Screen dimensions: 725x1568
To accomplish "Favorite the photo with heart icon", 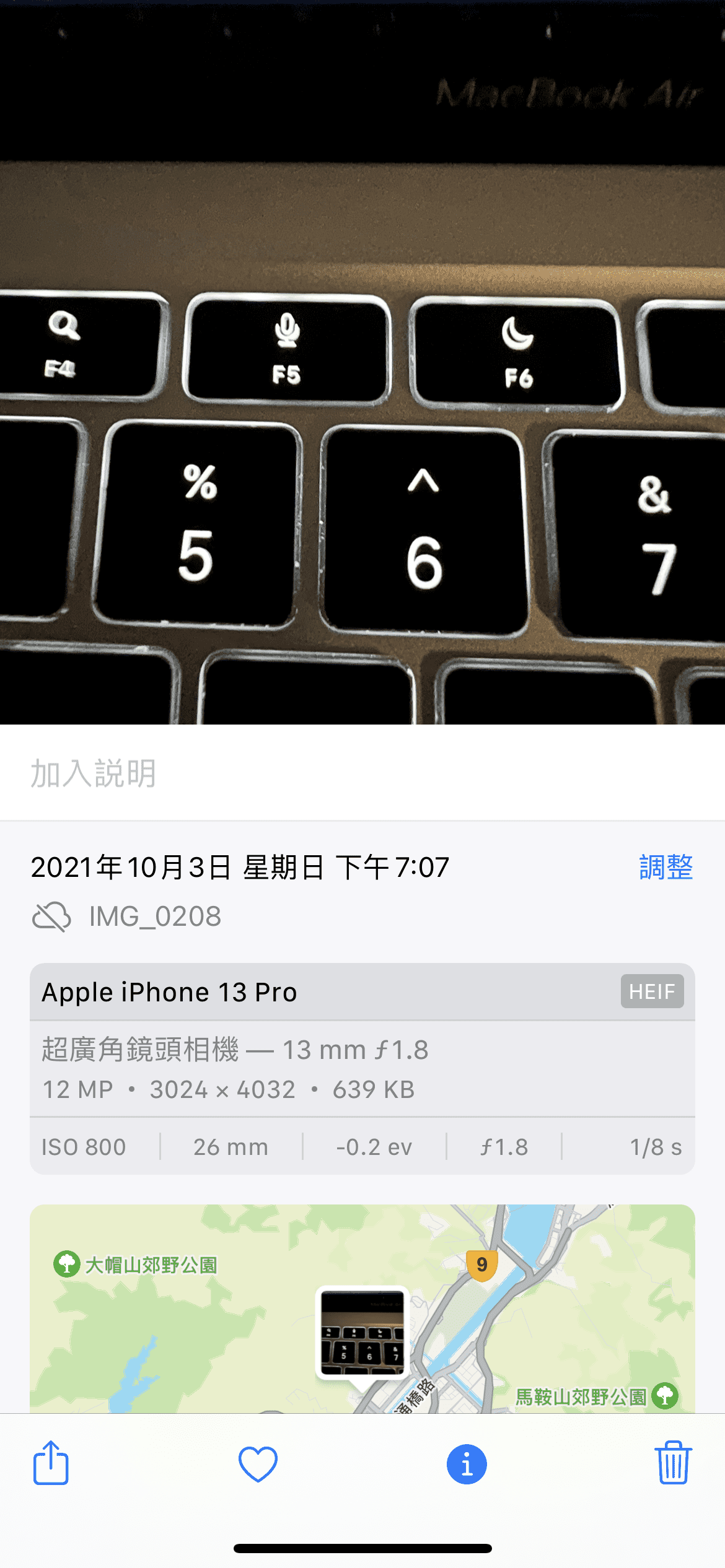I will point(258,1464).
